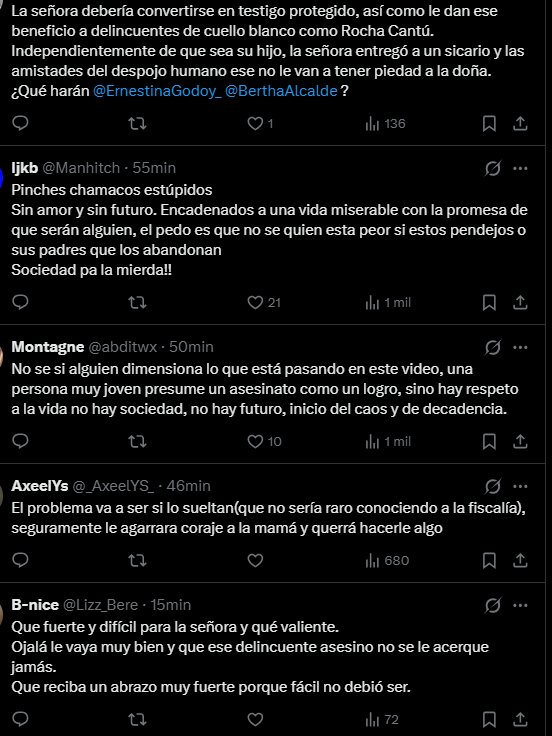552x736 pixels.
Task: Open Montagne's profile from the name
Action: coord(47,347)
